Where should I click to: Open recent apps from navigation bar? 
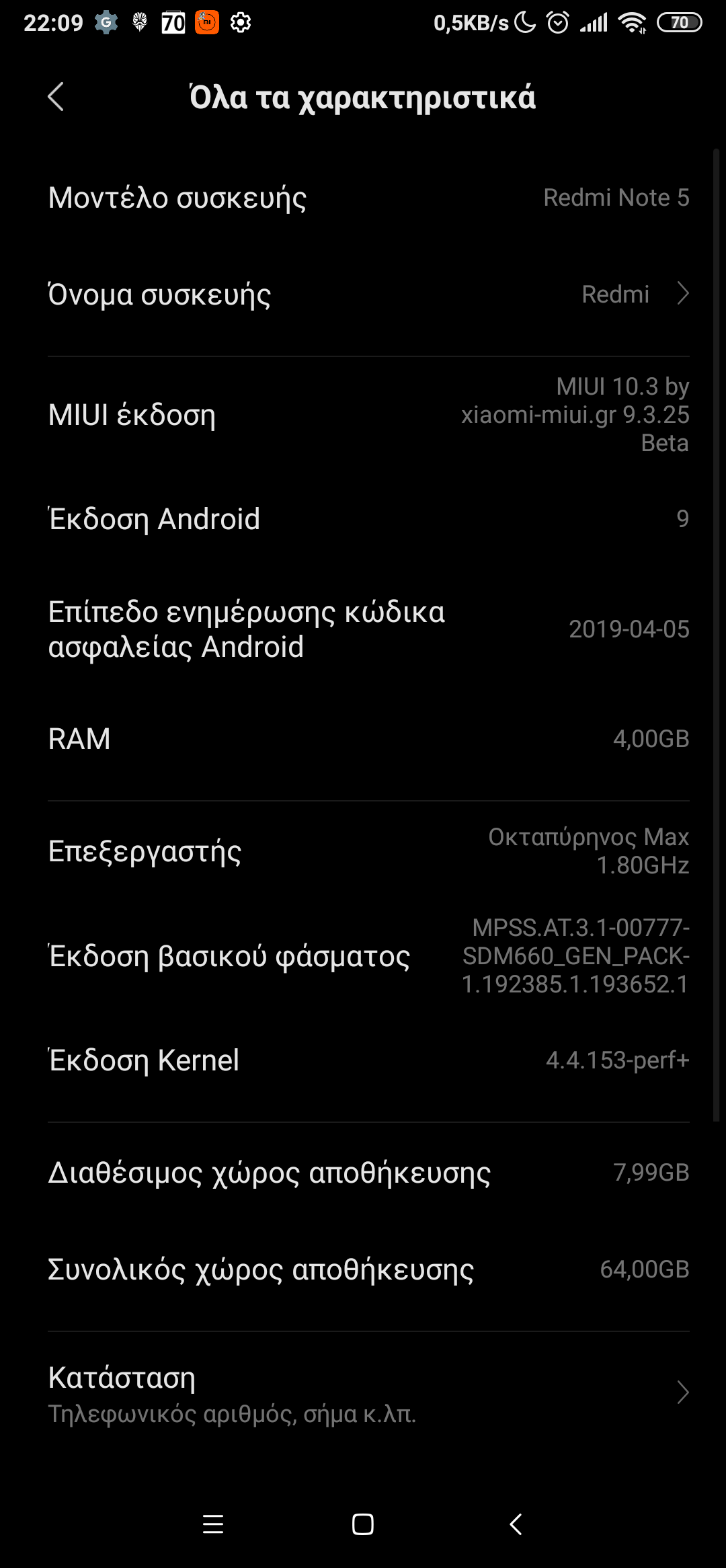pyautogui.click(x=213, y=1524)
